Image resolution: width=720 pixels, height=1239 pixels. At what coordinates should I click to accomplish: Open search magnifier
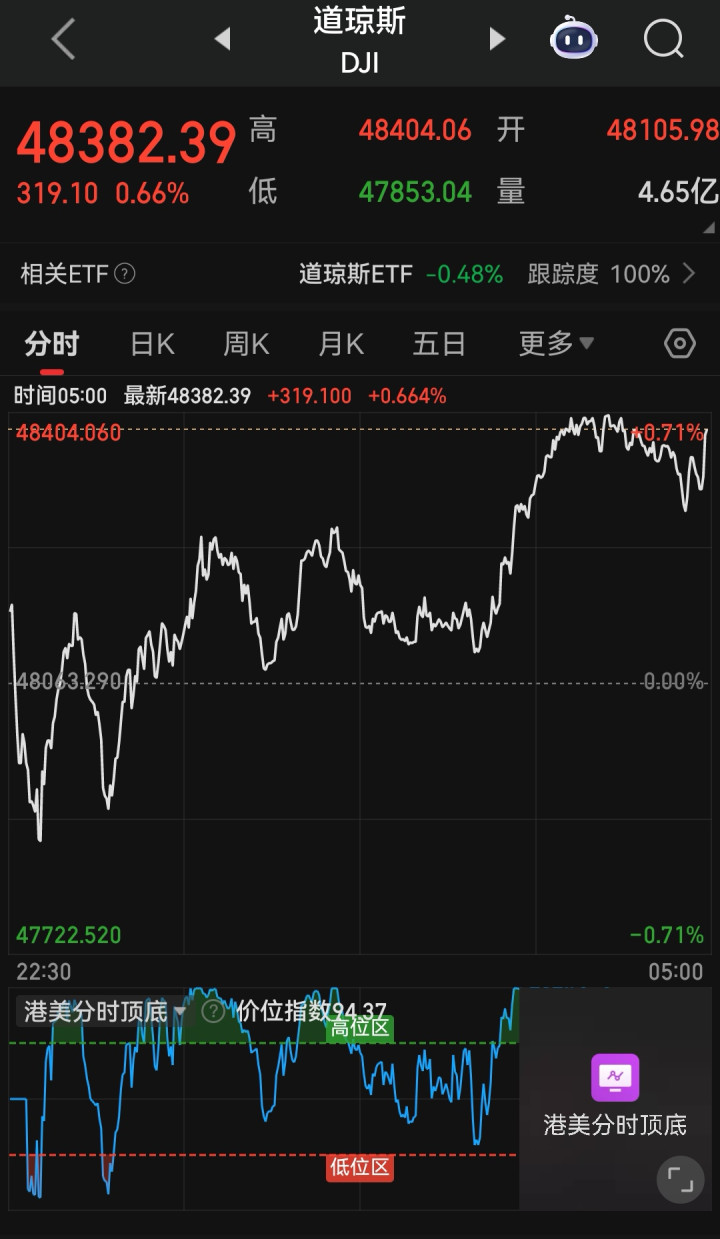pyautogui.click(x=663, y=40)
